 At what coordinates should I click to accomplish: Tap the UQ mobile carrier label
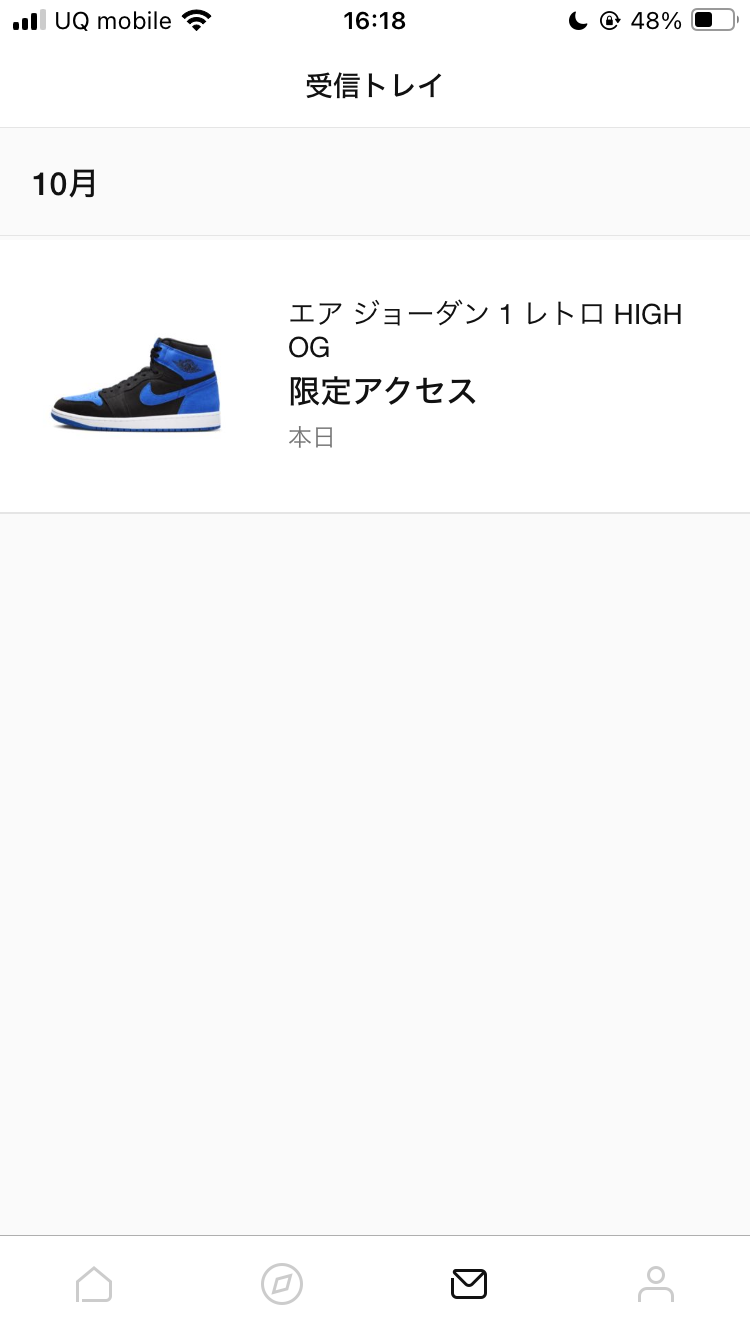[114, 19]
